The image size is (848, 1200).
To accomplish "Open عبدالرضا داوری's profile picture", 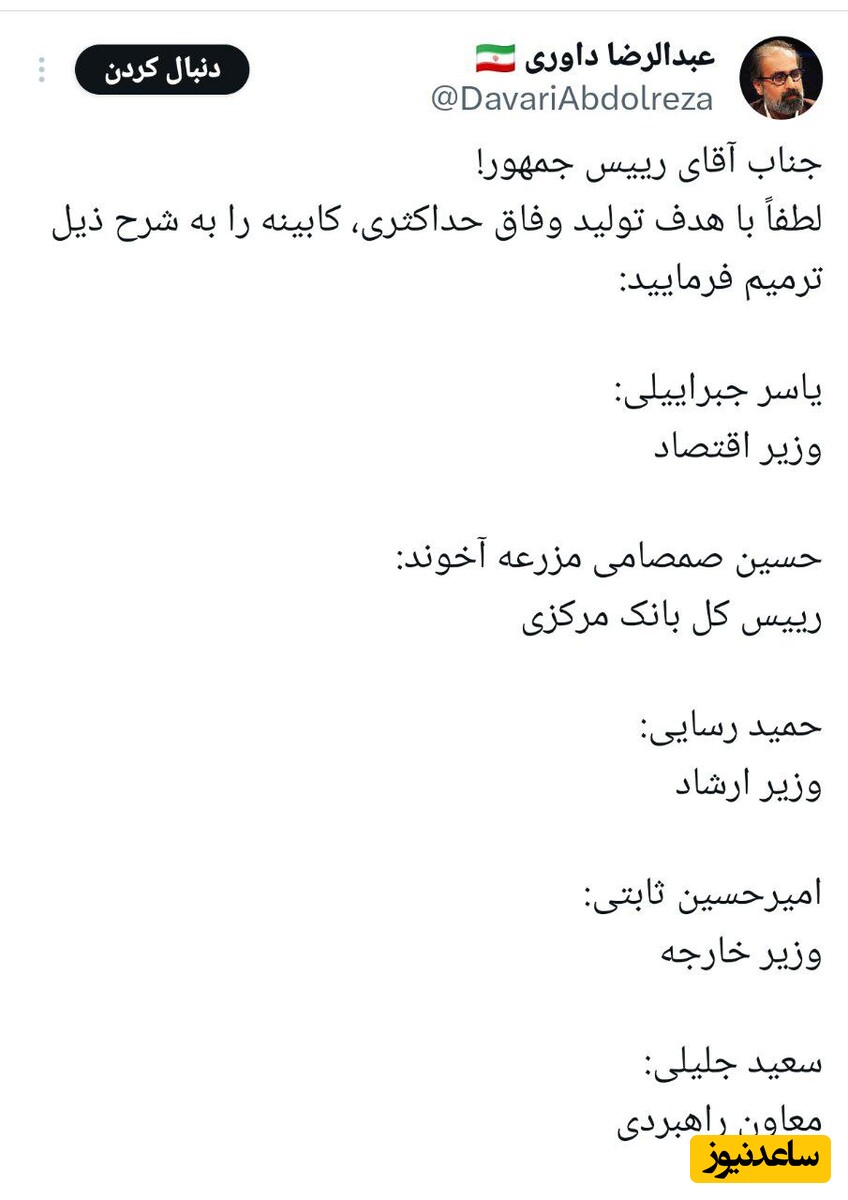I will coord(780,78).
